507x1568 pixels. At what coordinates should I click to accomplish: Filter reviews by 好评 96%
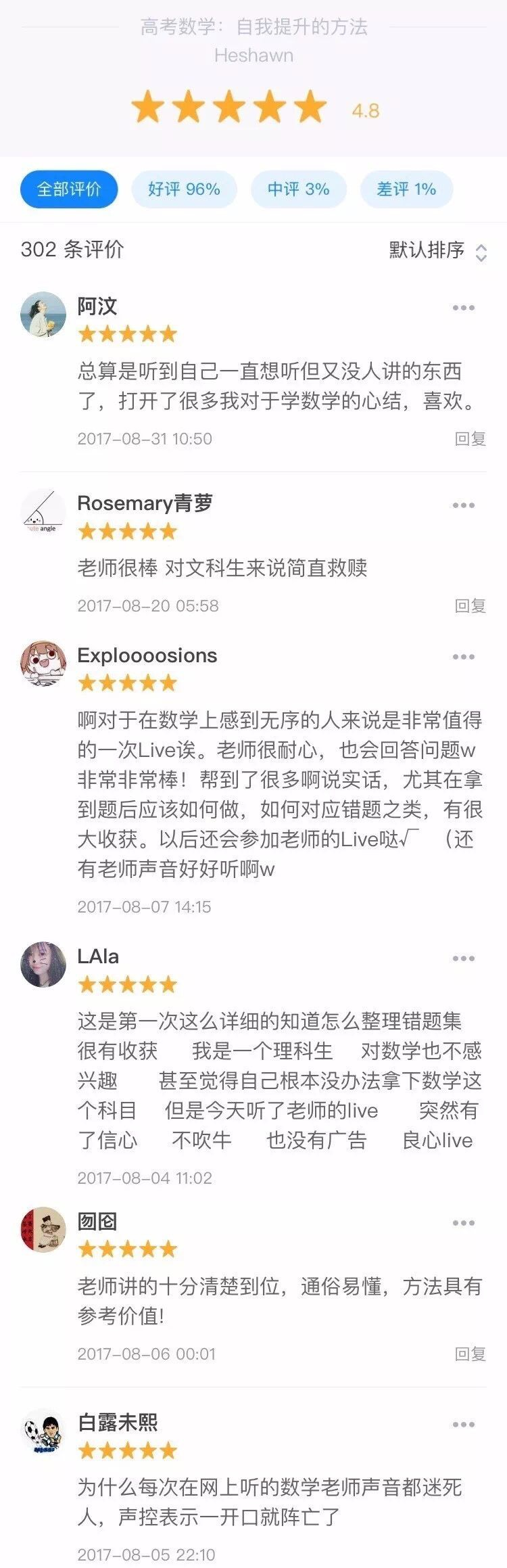click(184, 189)
